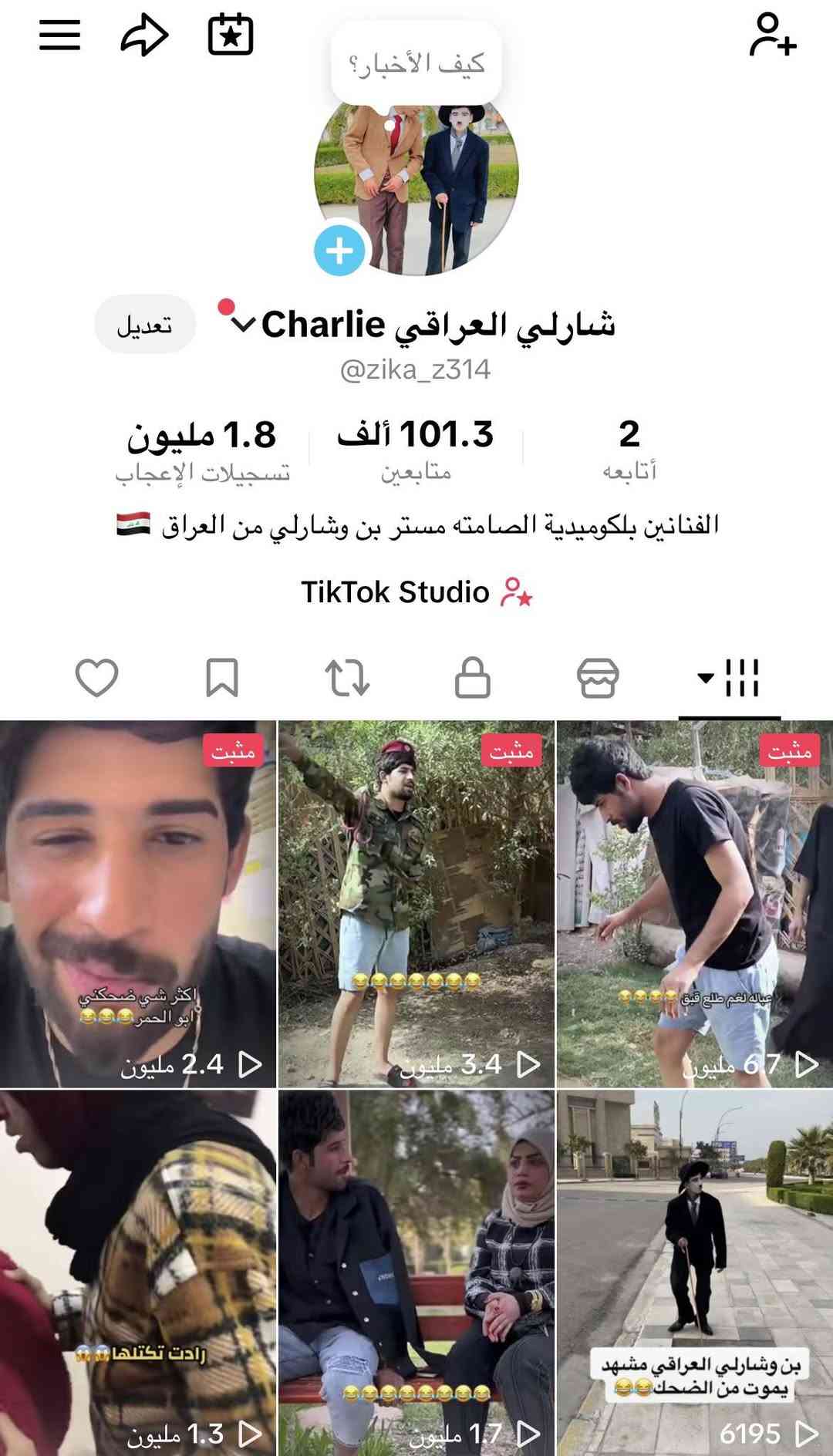Switch to the liked videos heart tab

[96, 678]
